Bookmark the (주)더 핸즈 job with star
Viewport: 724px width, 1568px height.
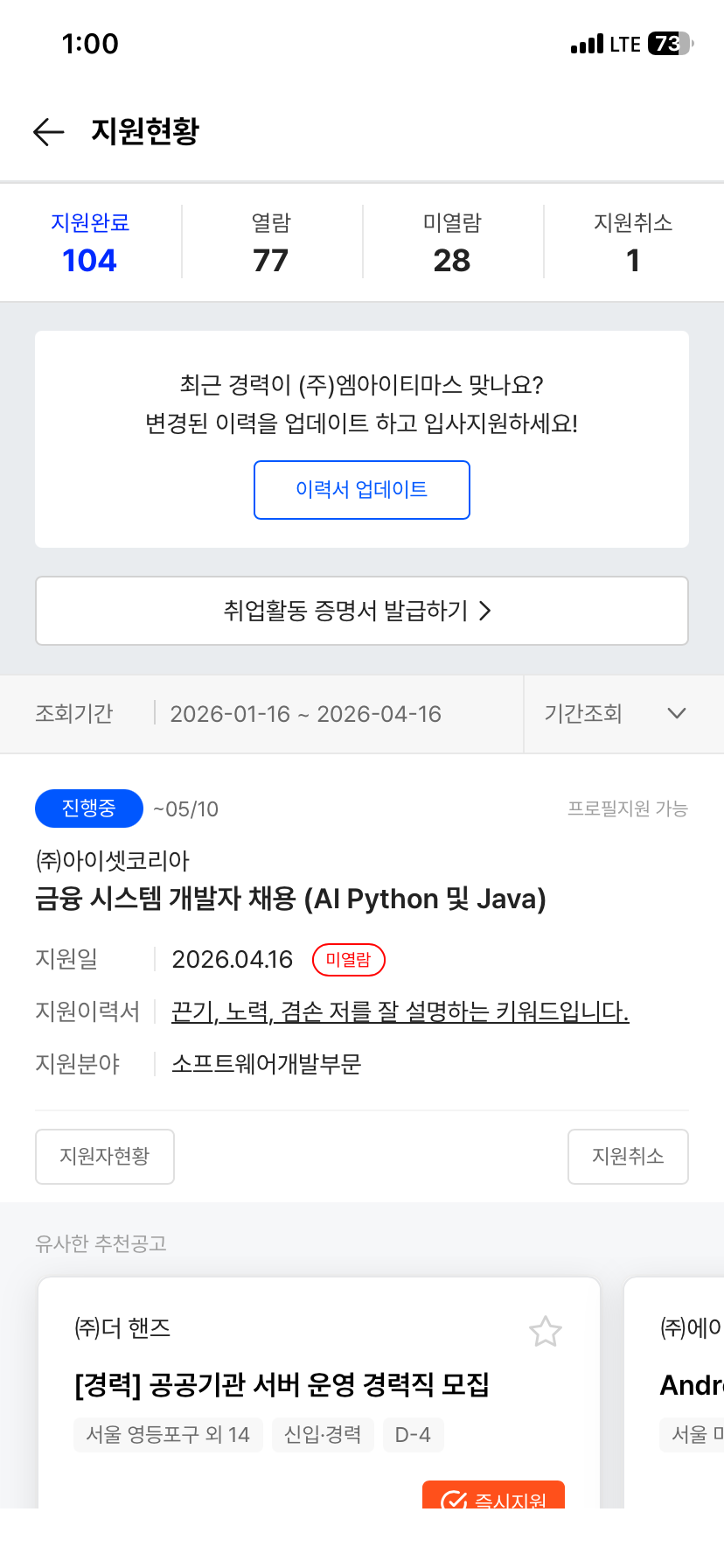click(x=546, y=1332)
